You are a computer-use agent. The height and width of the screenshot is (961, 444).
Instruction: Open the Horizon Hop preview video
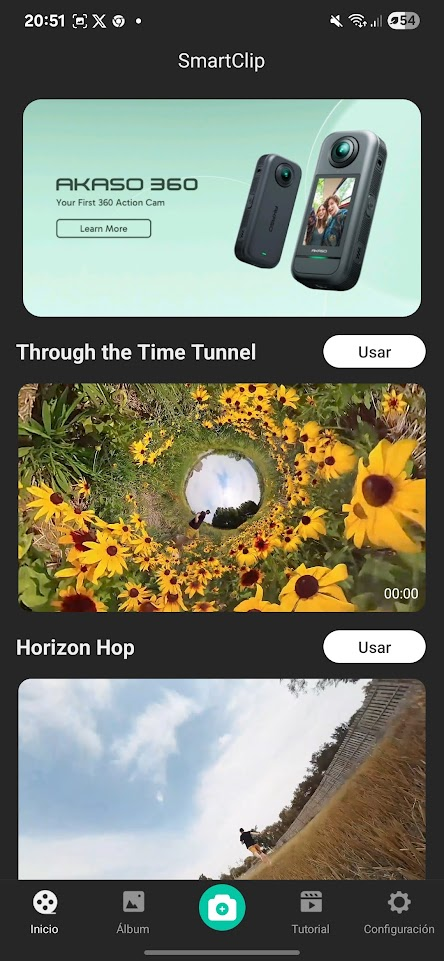click(222, 780)
